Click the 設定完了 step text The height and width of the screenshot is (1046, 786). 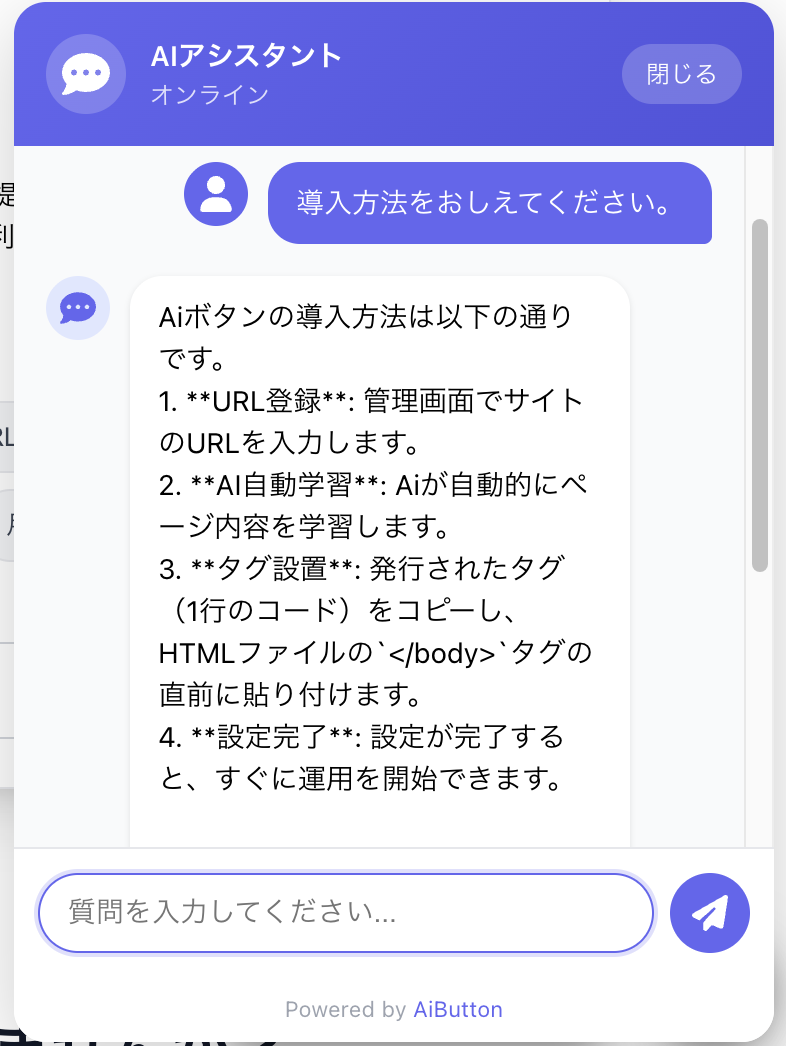click(x=290, y=737)
